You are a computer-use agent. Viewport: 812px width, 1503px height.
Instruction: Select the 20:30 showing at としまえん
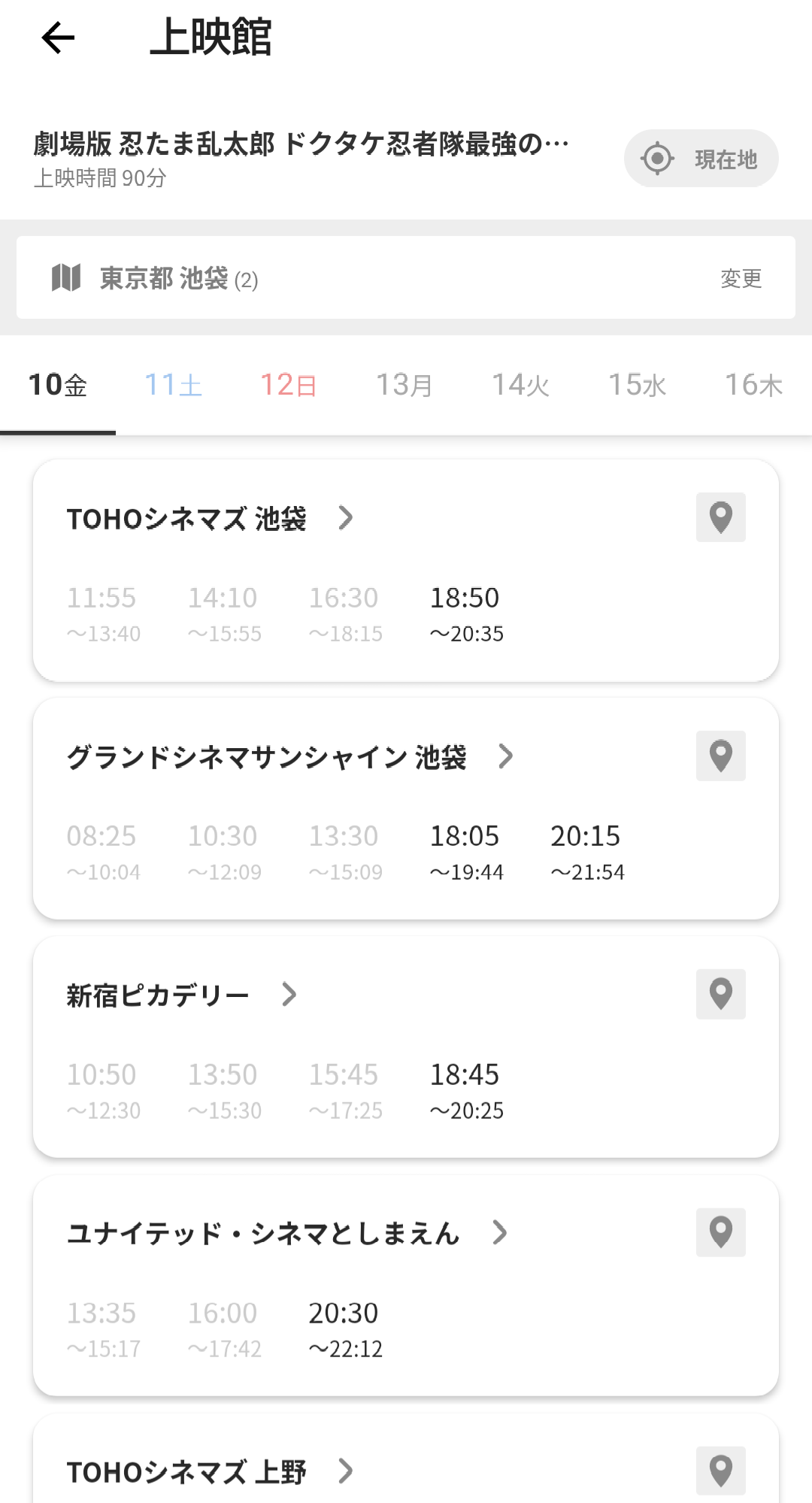[345, 1329]
